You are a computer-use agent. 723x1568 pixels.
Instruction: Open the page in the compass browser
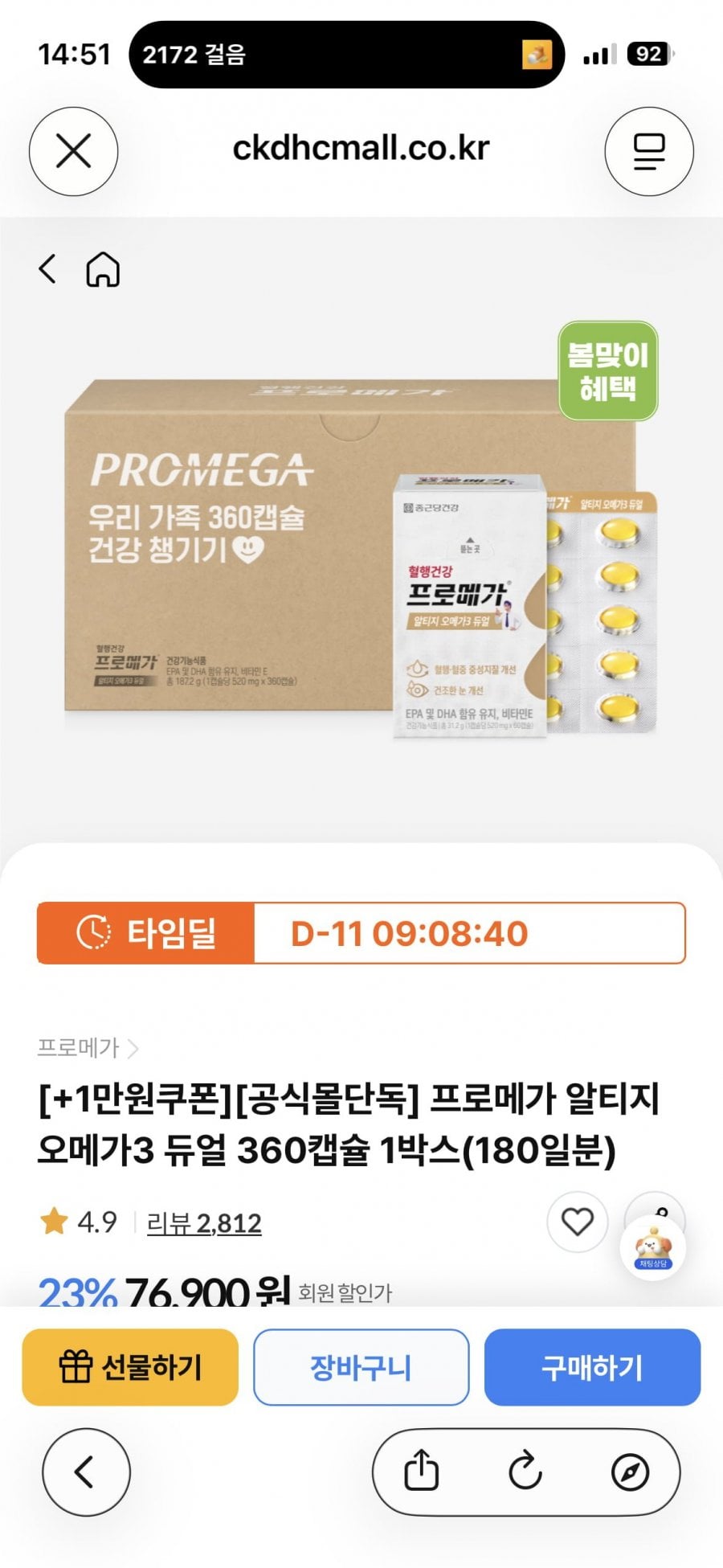tap(630, 1472)
